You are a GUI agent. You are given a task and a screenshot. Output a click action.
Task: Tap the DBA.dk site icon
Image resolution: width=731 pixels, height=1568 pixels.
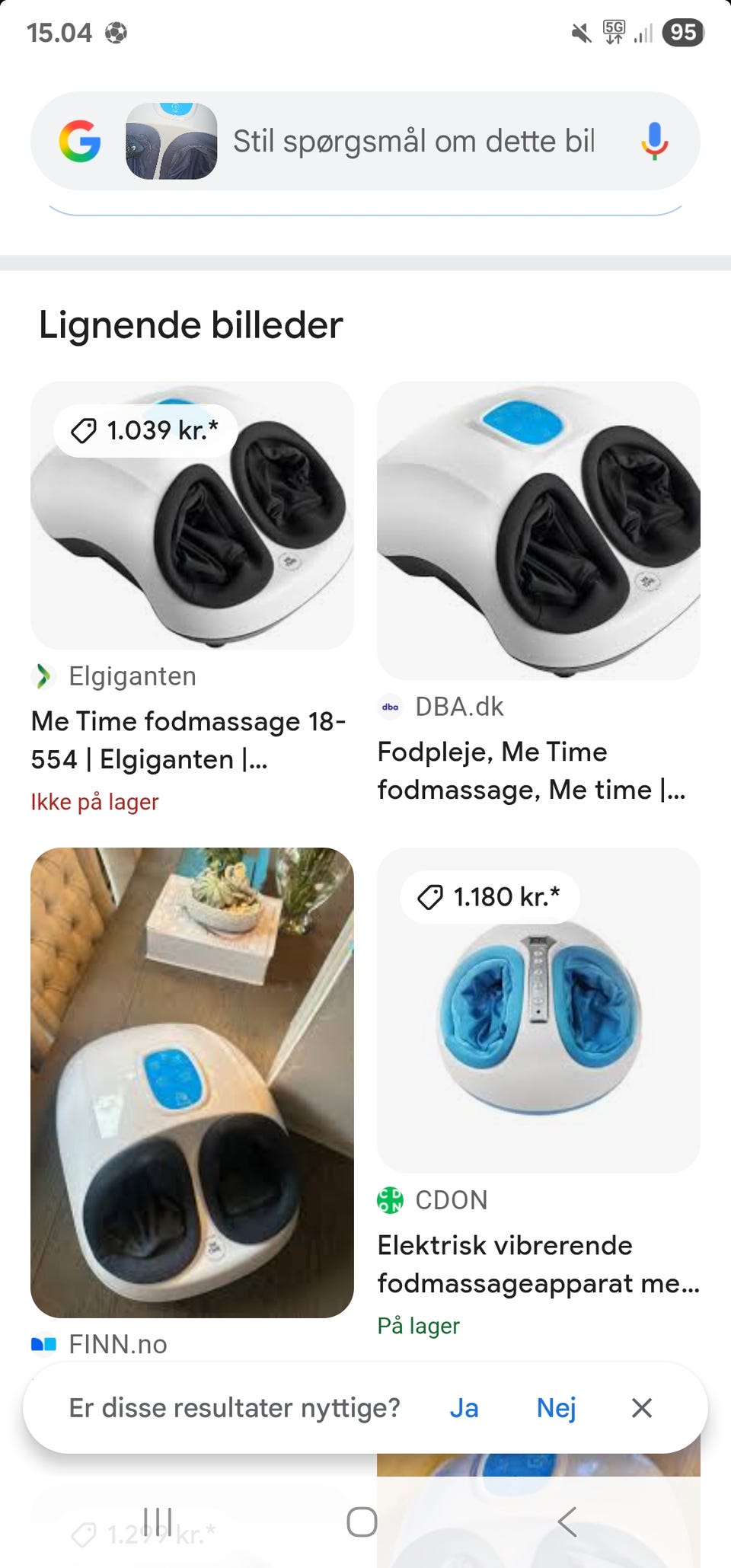pyautogui.click(x=391, y=707)
